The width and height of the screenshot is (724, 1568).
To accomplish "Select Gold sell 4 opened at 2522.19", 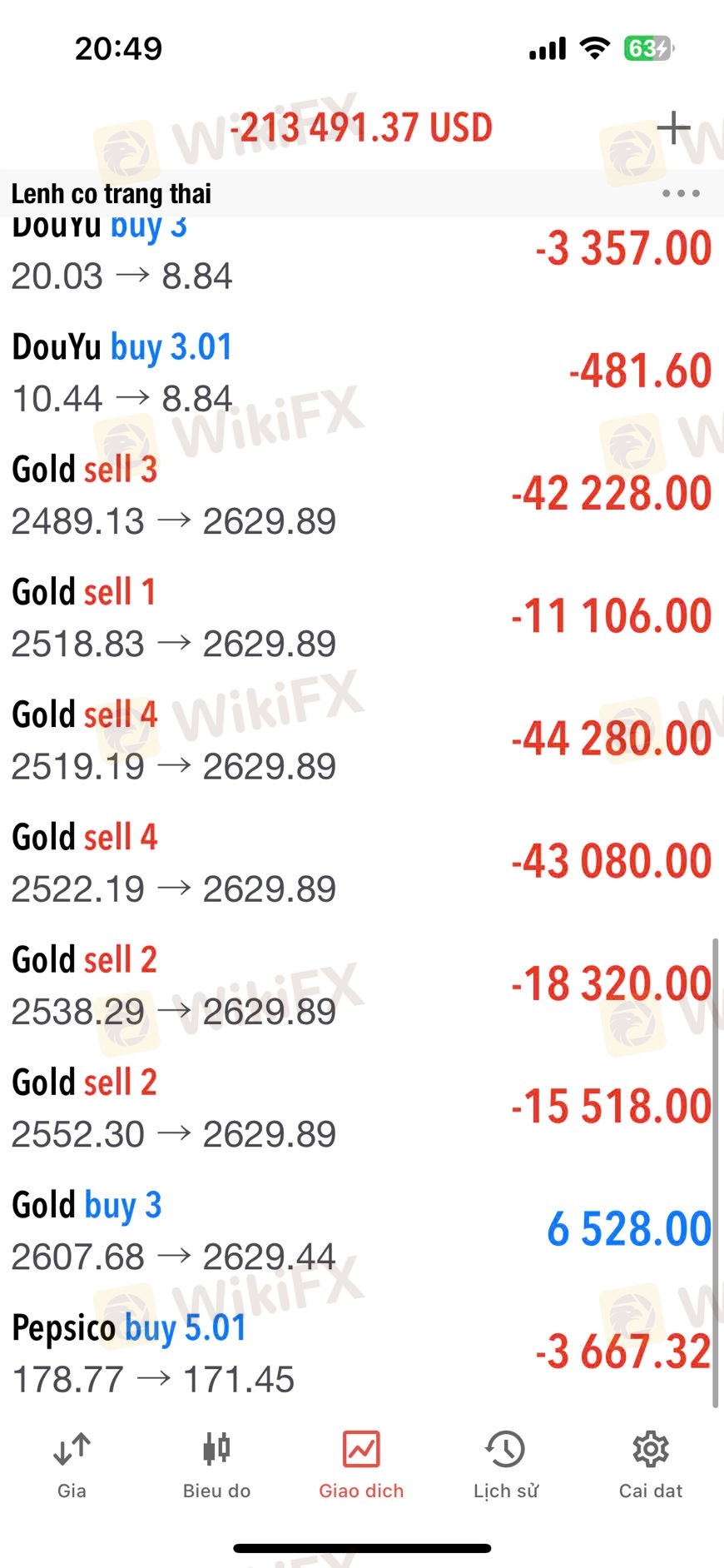I will 362,862.
